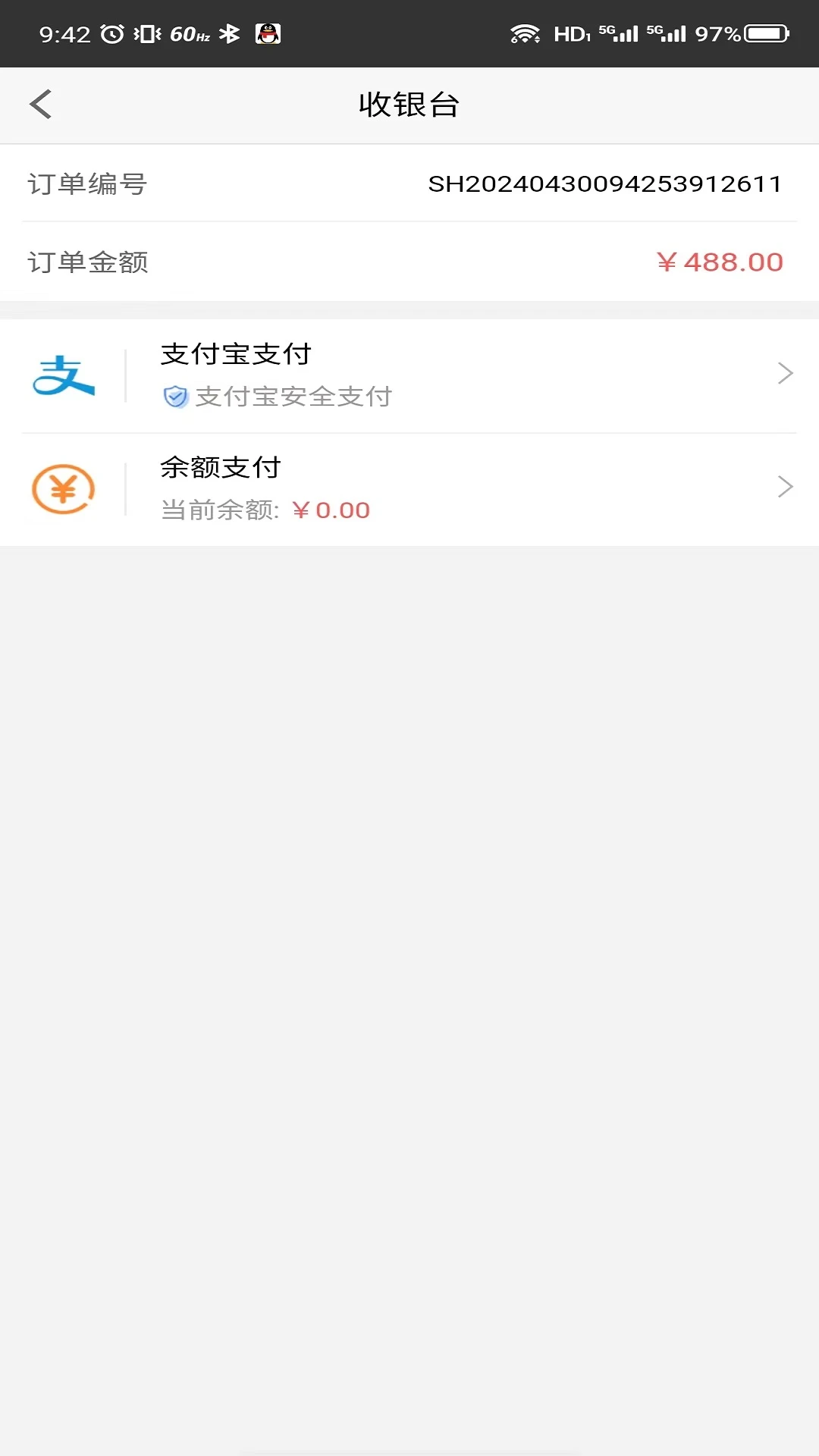Open the 收银台 title bar
819x1456 pixels.
tap(409, 105)
